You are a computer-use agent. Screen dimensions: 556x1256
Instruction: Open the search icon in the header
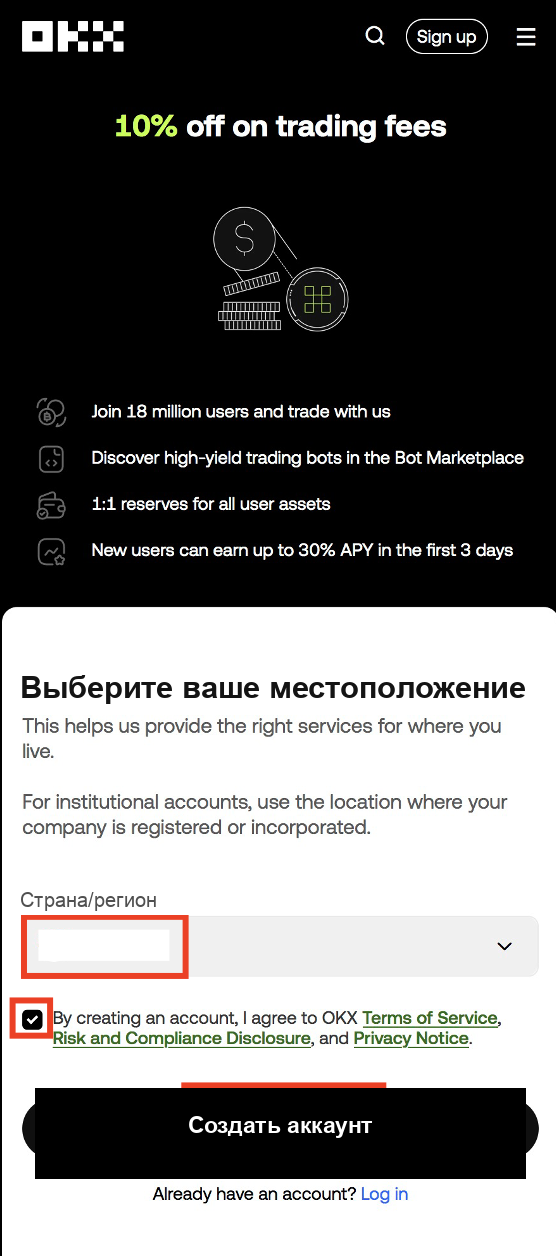click(375, 36)
